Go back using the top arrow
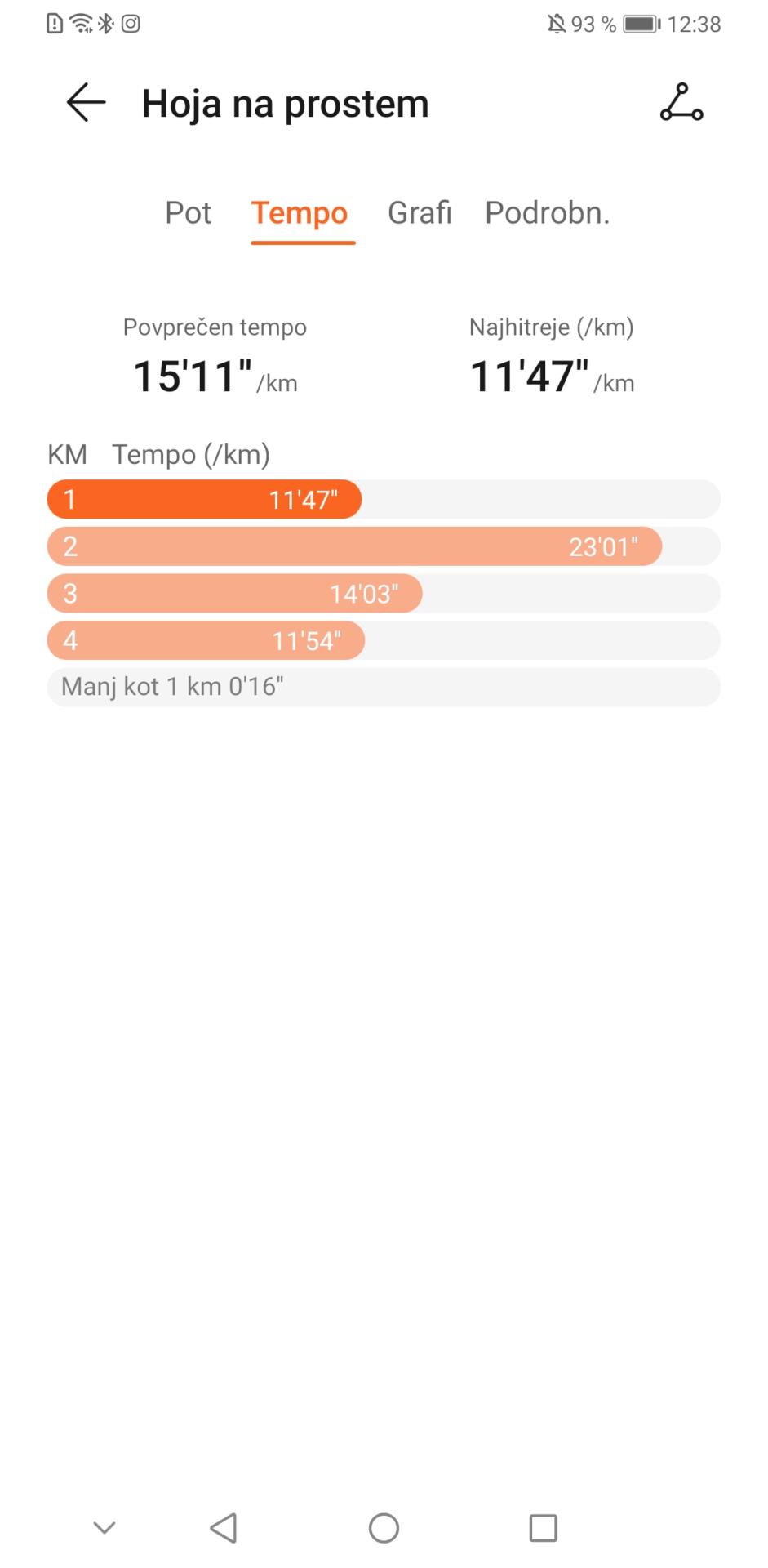This screenshot has height=1568, width=768. [x=86, y=103]
